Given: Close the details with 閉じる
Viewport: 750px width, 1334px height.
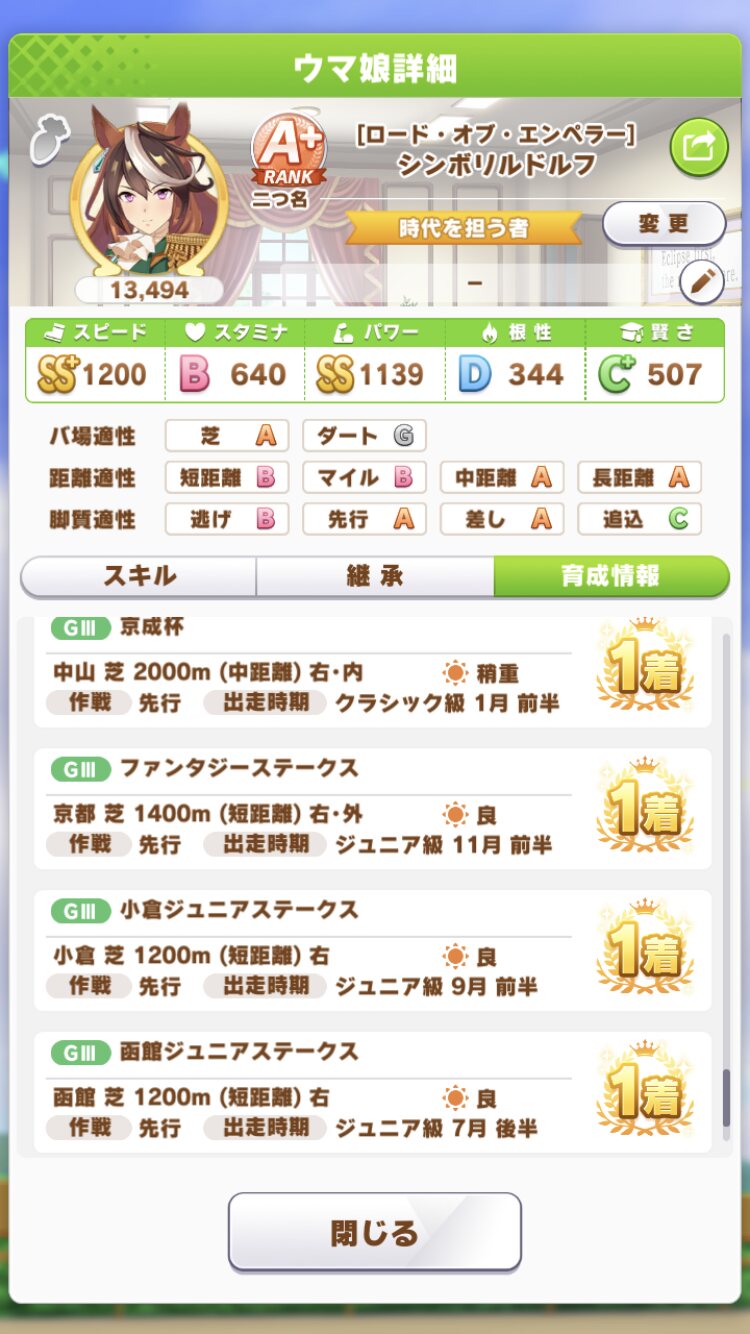Looking at the screenshot, I should click(x=375, y=1231).
